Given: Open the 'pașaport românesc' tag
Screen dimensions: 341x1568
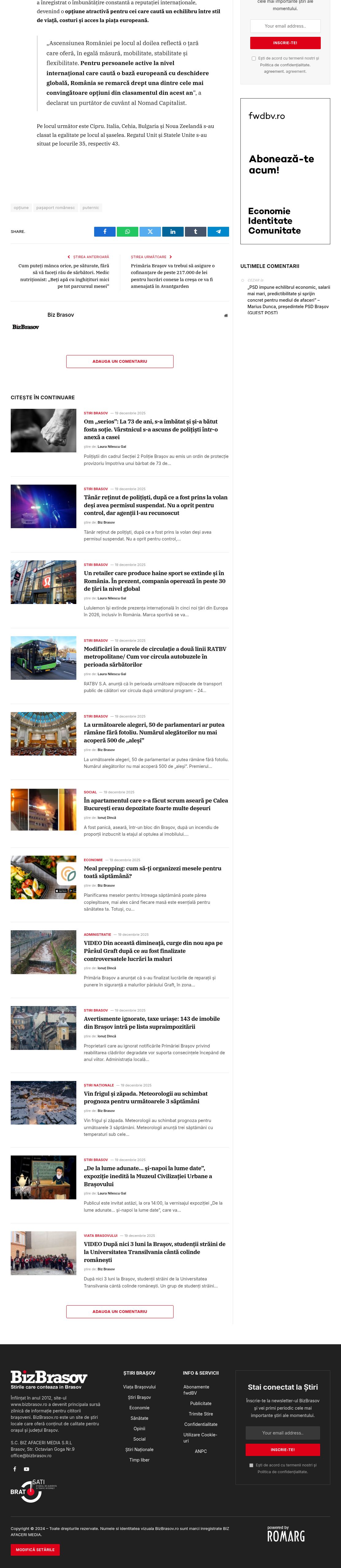Looking at the screenshot, I should pos(55,207).
